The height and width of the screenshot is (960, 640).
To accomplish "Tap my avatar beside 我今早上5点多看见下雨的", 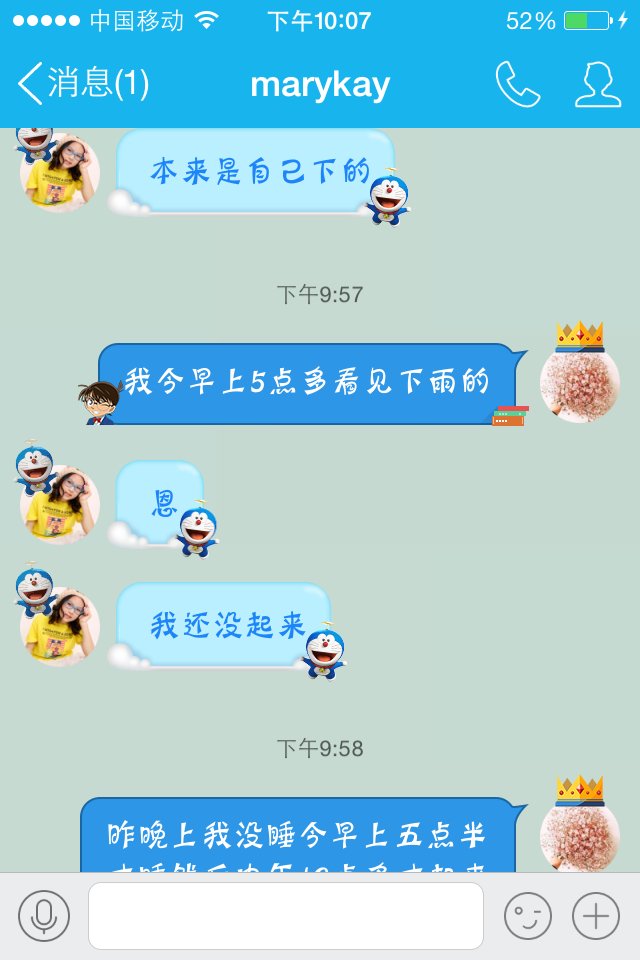I will coord(580,382).
